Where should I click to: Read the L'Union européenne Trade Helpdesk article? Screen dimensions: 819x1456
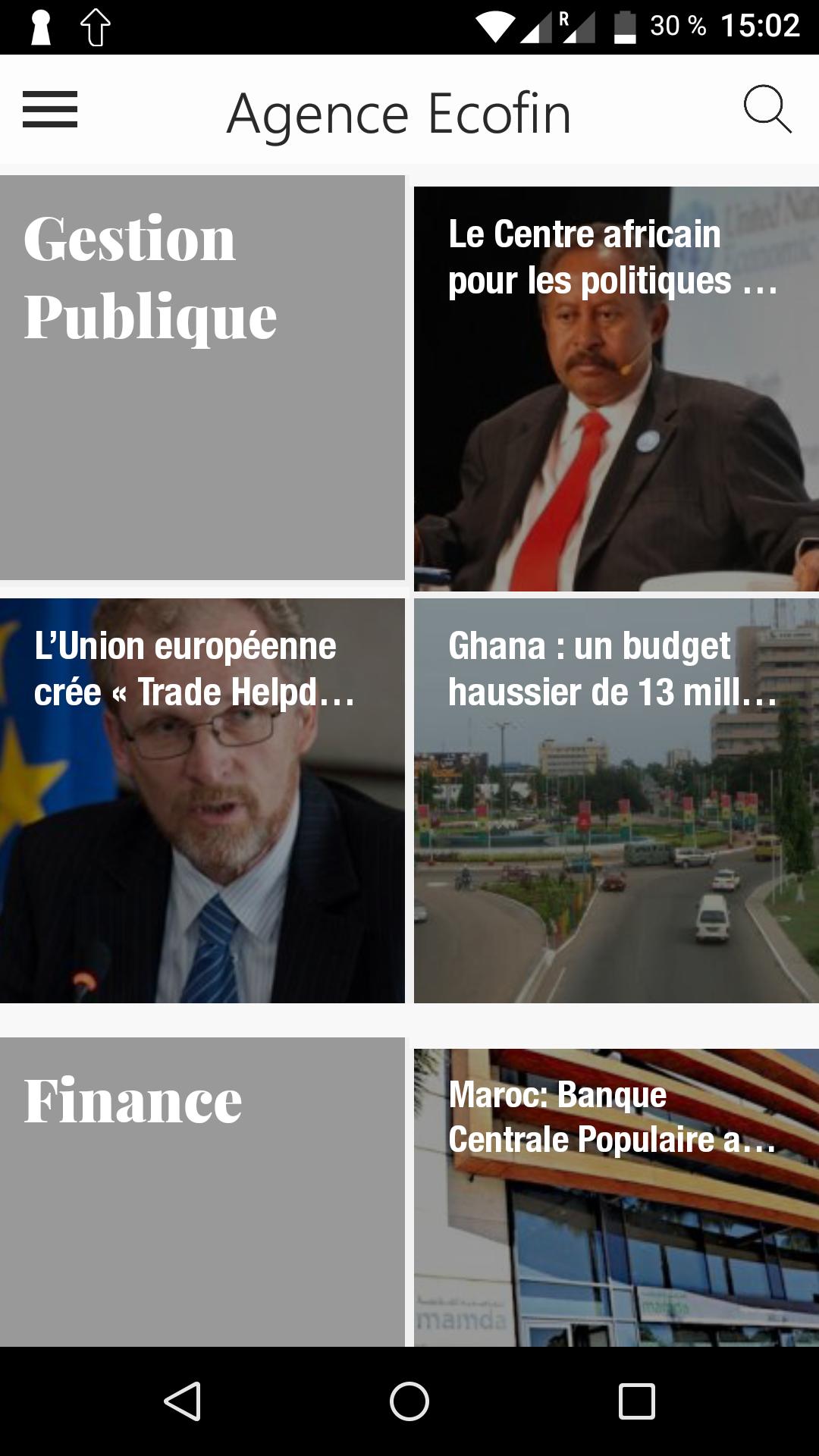(x=202, y=804)
